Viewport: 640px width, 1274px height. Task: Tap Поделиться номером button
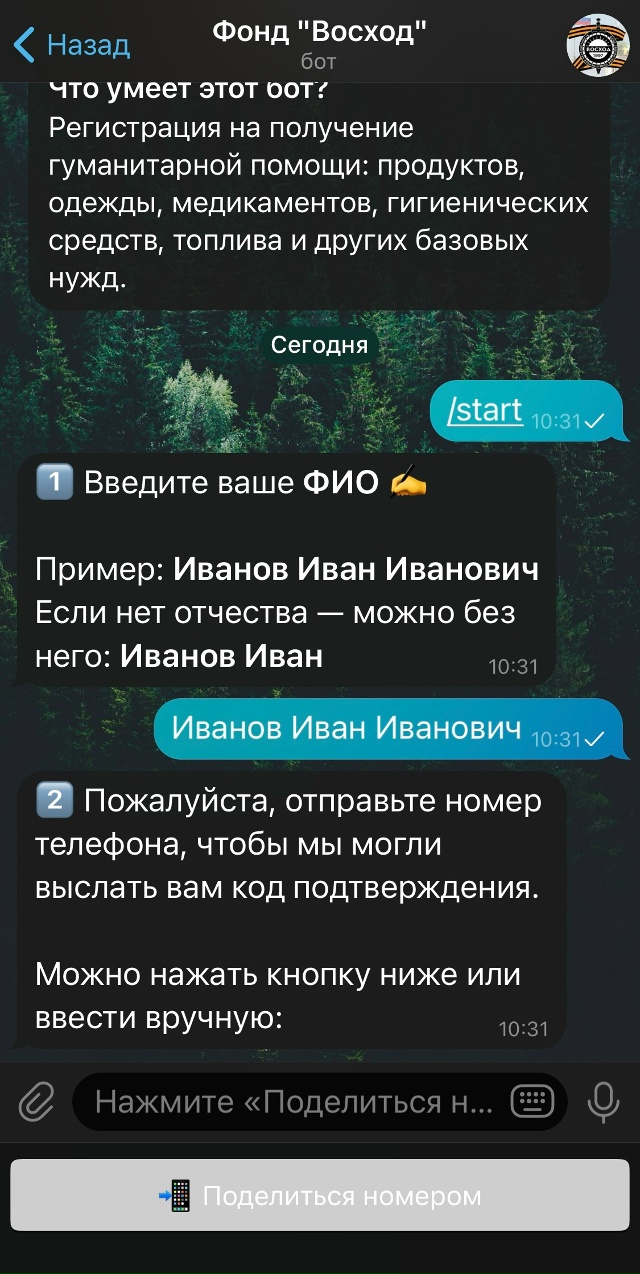click(320, 1196)
